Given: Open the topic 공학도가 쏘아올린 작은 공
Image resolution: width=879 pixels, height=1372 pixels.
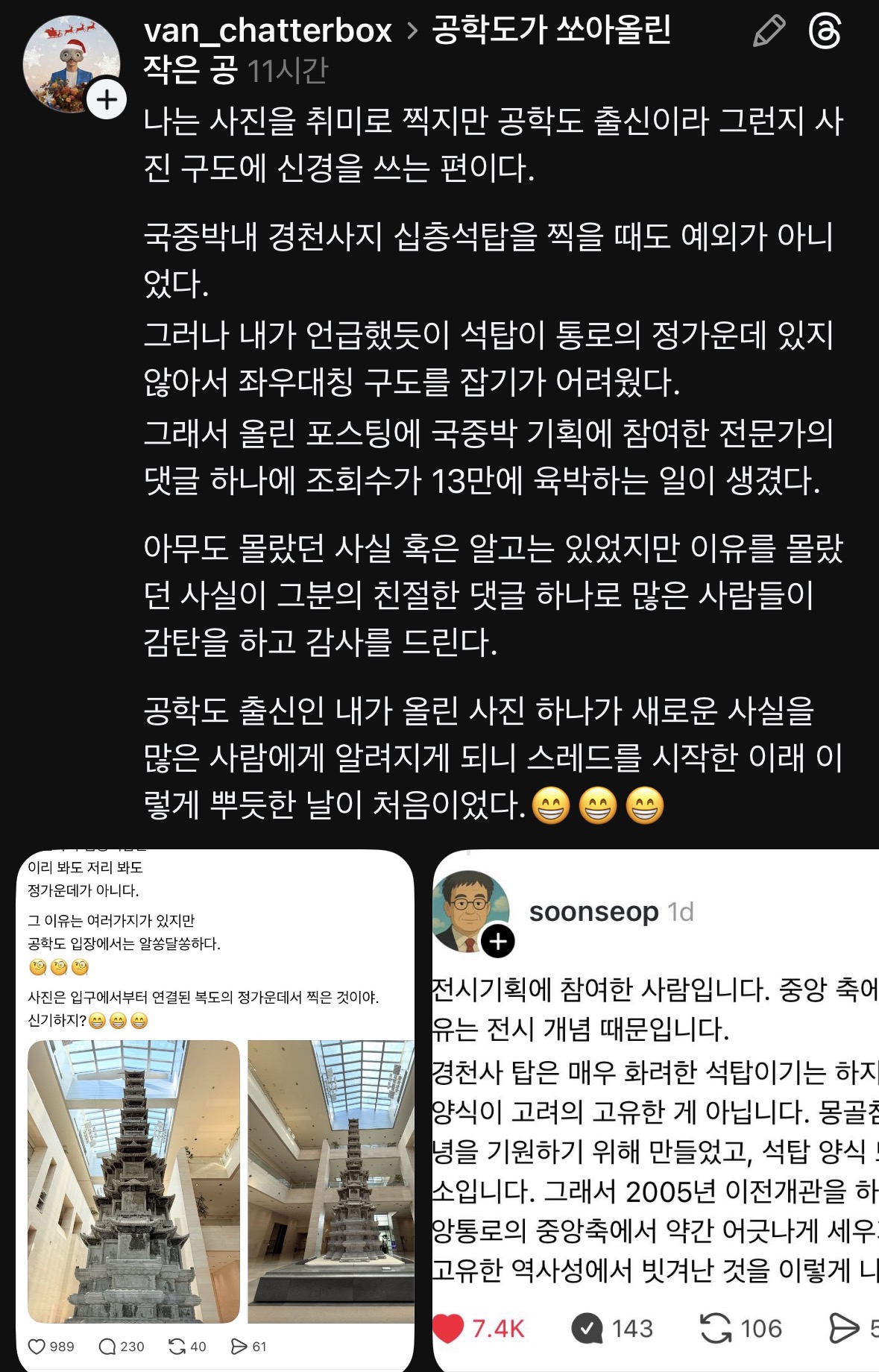Looking at the screenshot, I should (550, 31).
